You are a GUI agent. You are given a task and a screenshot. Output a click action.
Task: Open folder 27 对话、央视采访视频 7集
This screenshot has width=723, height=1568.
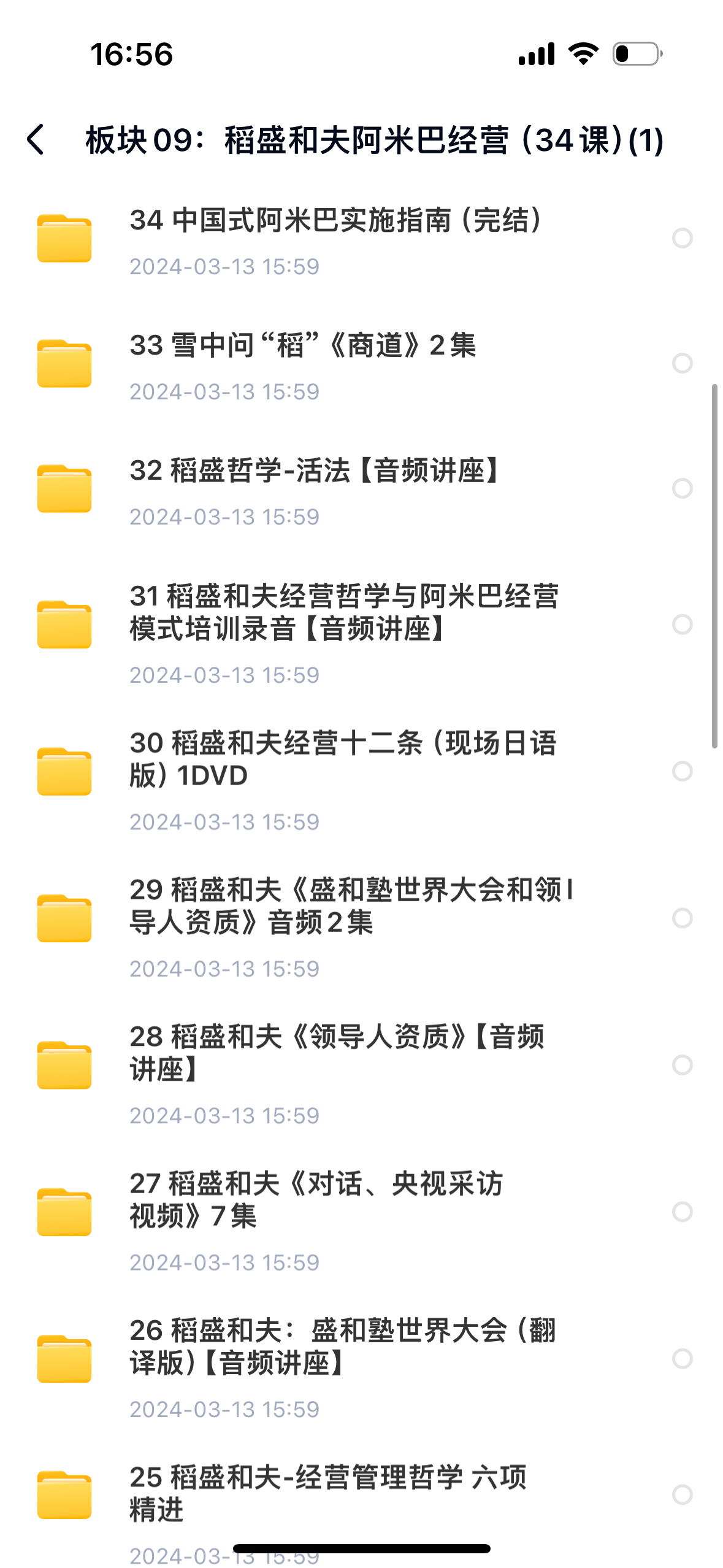[316, 1199]
